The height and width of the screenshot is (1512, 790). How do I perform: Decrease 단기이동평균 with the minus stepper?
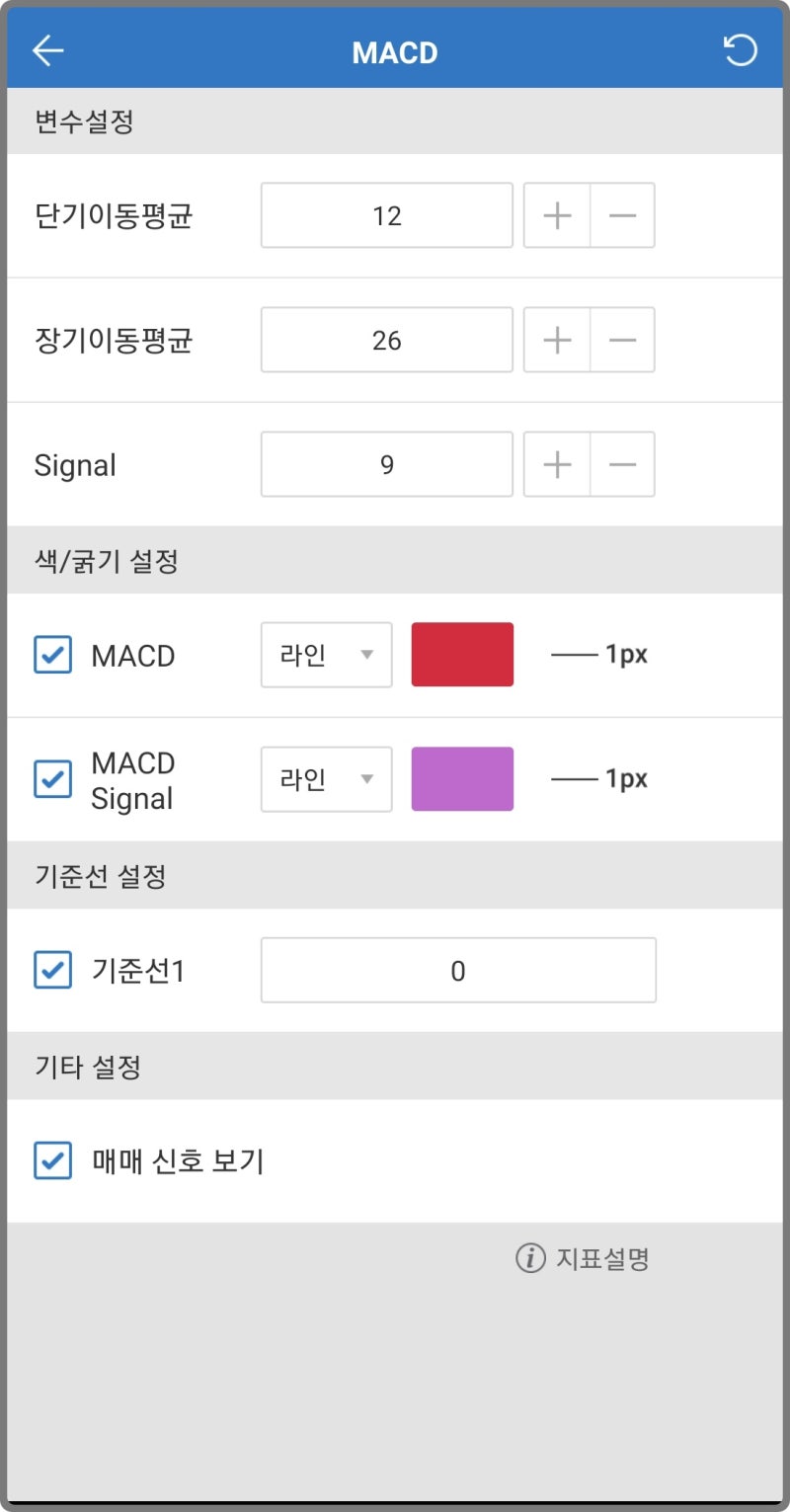point(623,215)
